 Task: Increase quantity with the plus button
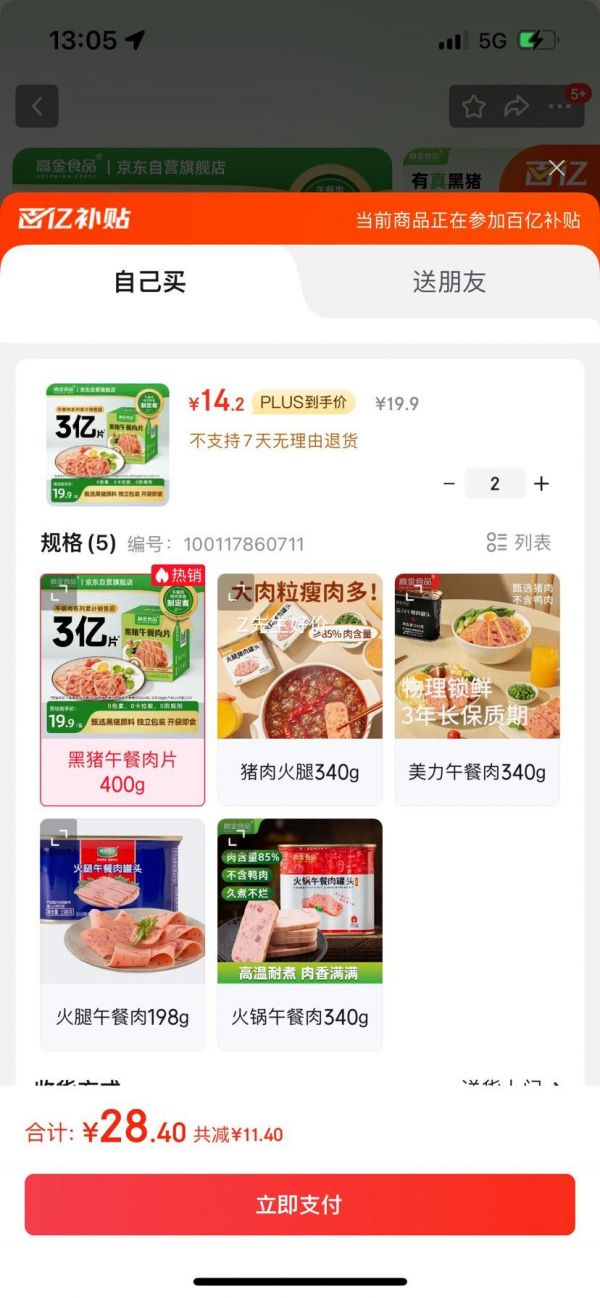pyautogui.click(x=541, y=484)
